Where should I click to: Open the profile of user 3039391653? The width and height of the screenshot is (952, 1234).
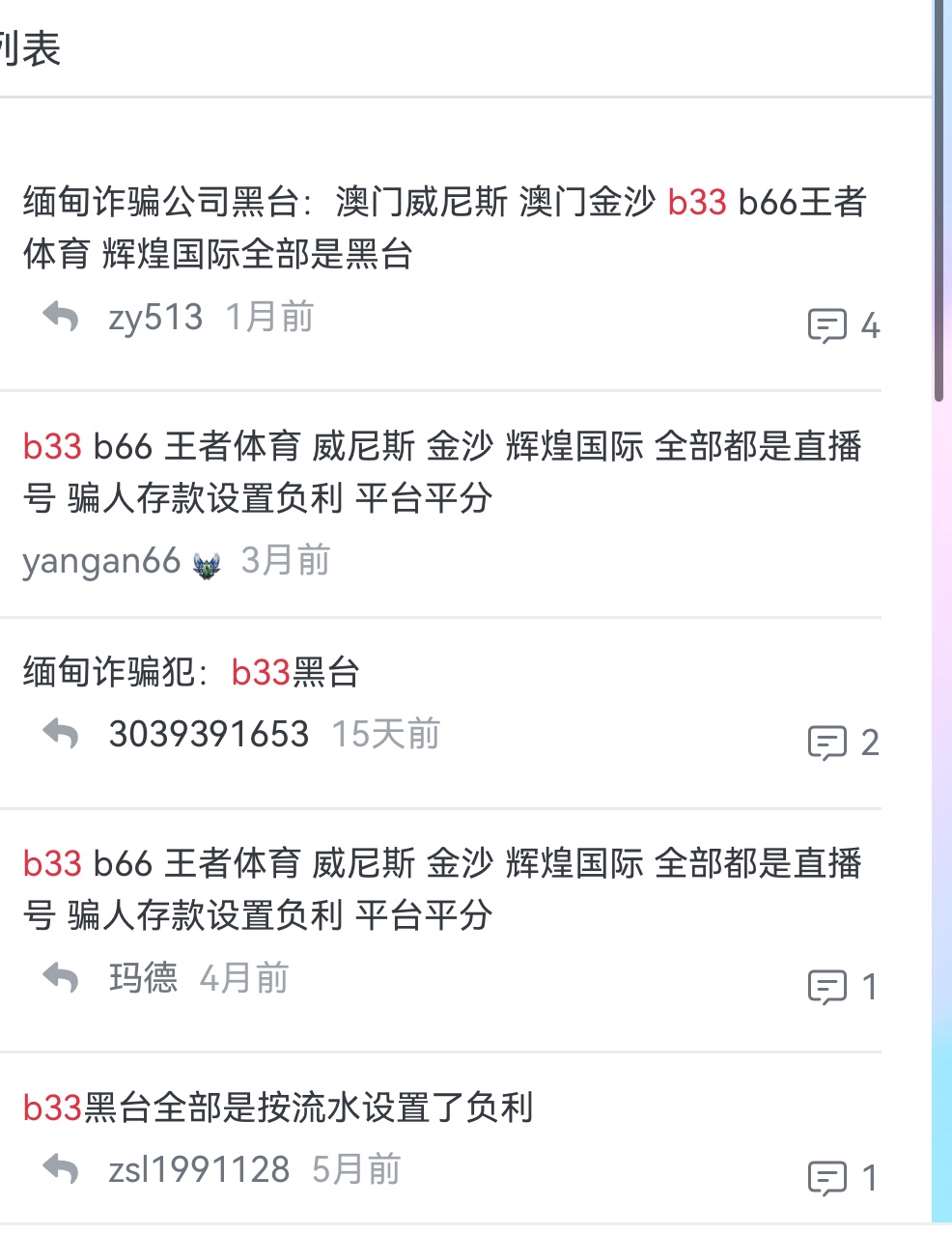209,735
